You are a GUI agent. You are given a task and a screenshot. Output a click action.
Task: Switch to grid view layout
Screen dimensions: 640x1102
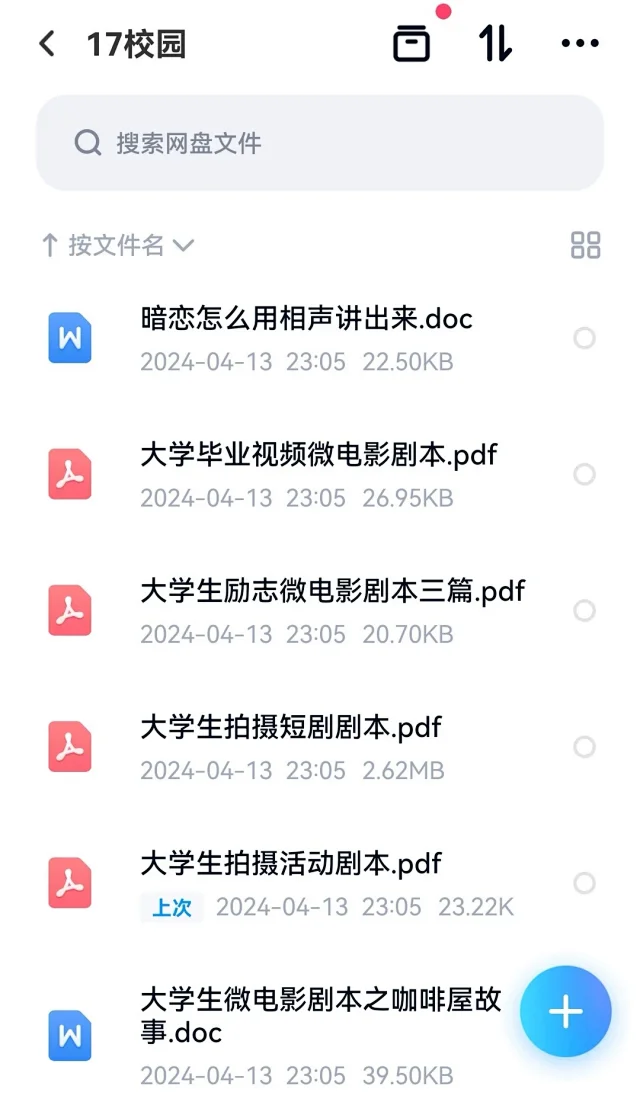585,245
